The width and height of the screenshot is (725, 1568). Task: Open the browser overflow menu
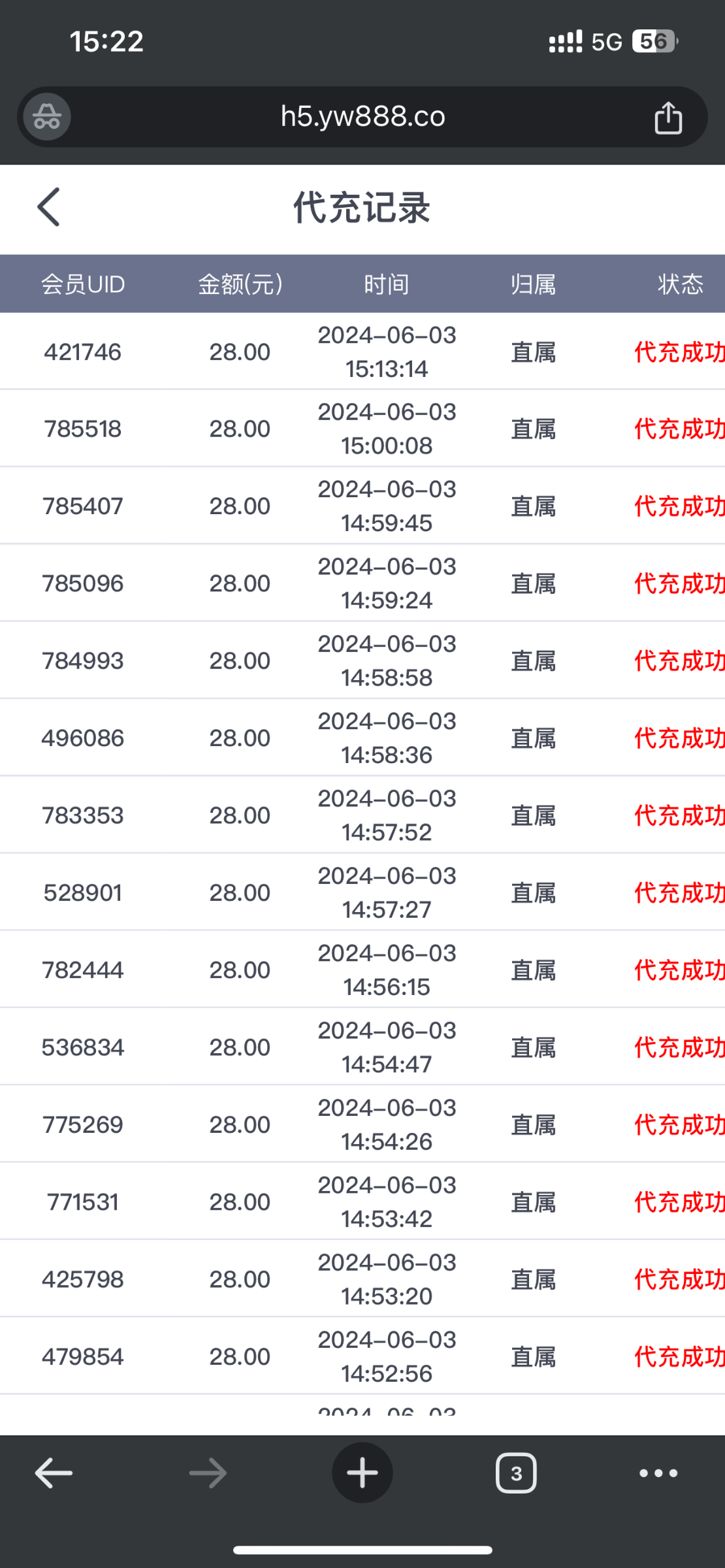pos(658,1473)
